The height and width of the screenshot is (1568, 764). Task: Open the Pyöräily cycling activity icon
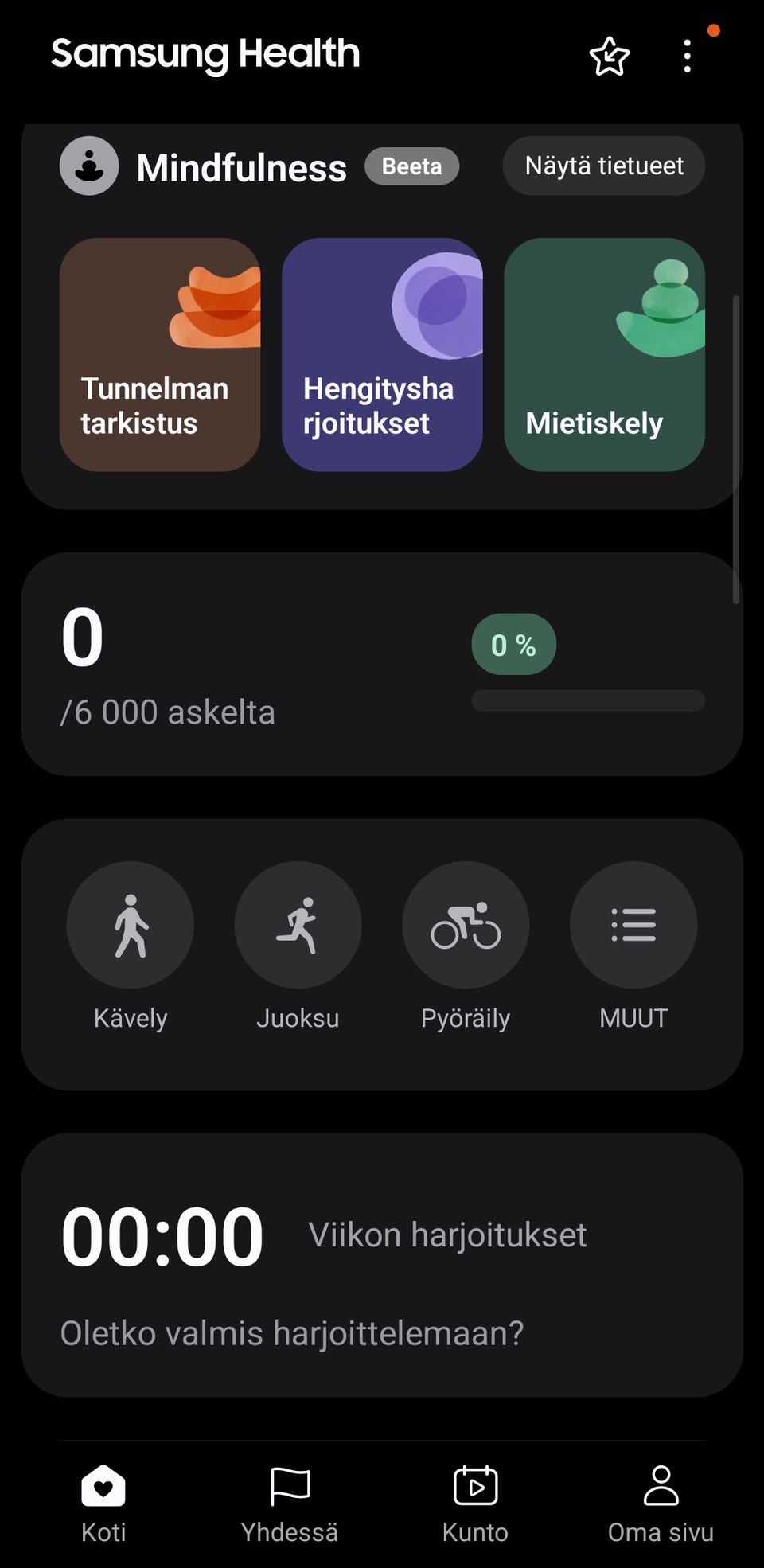(x=466, y=923)
